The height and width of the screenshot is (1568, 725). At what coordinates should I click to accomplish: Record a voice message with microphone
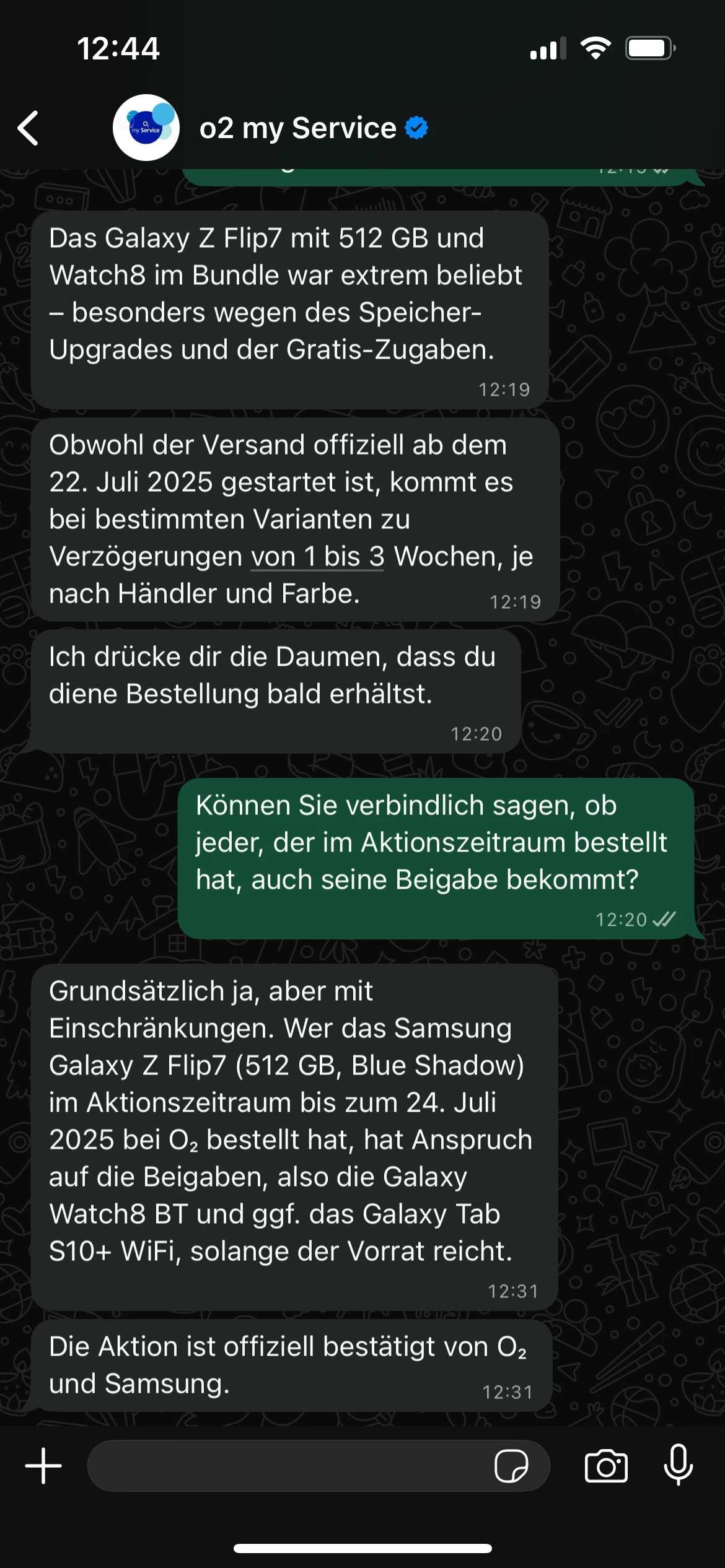click(678, 1465)
